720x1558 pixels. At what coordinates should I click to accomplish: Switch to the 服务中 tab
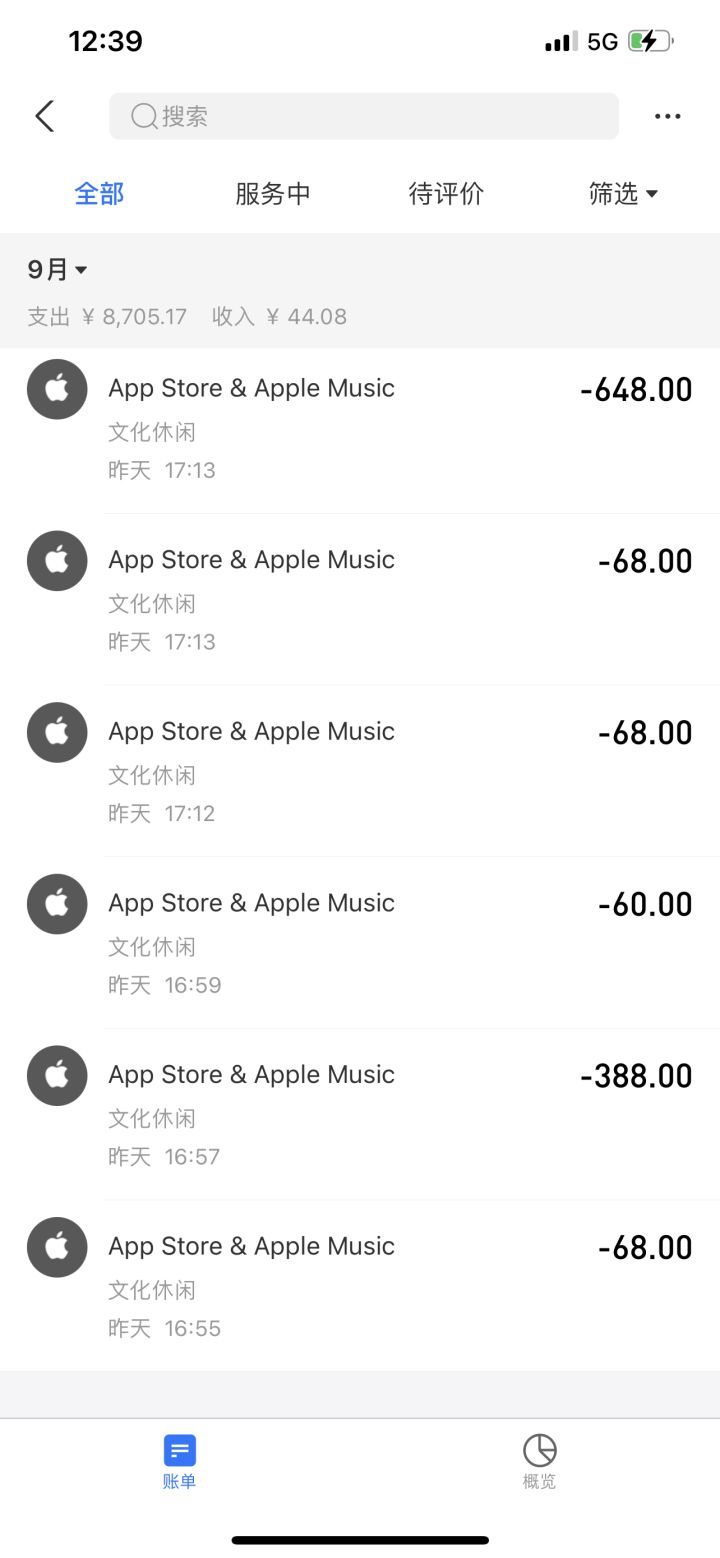point(273,193)
